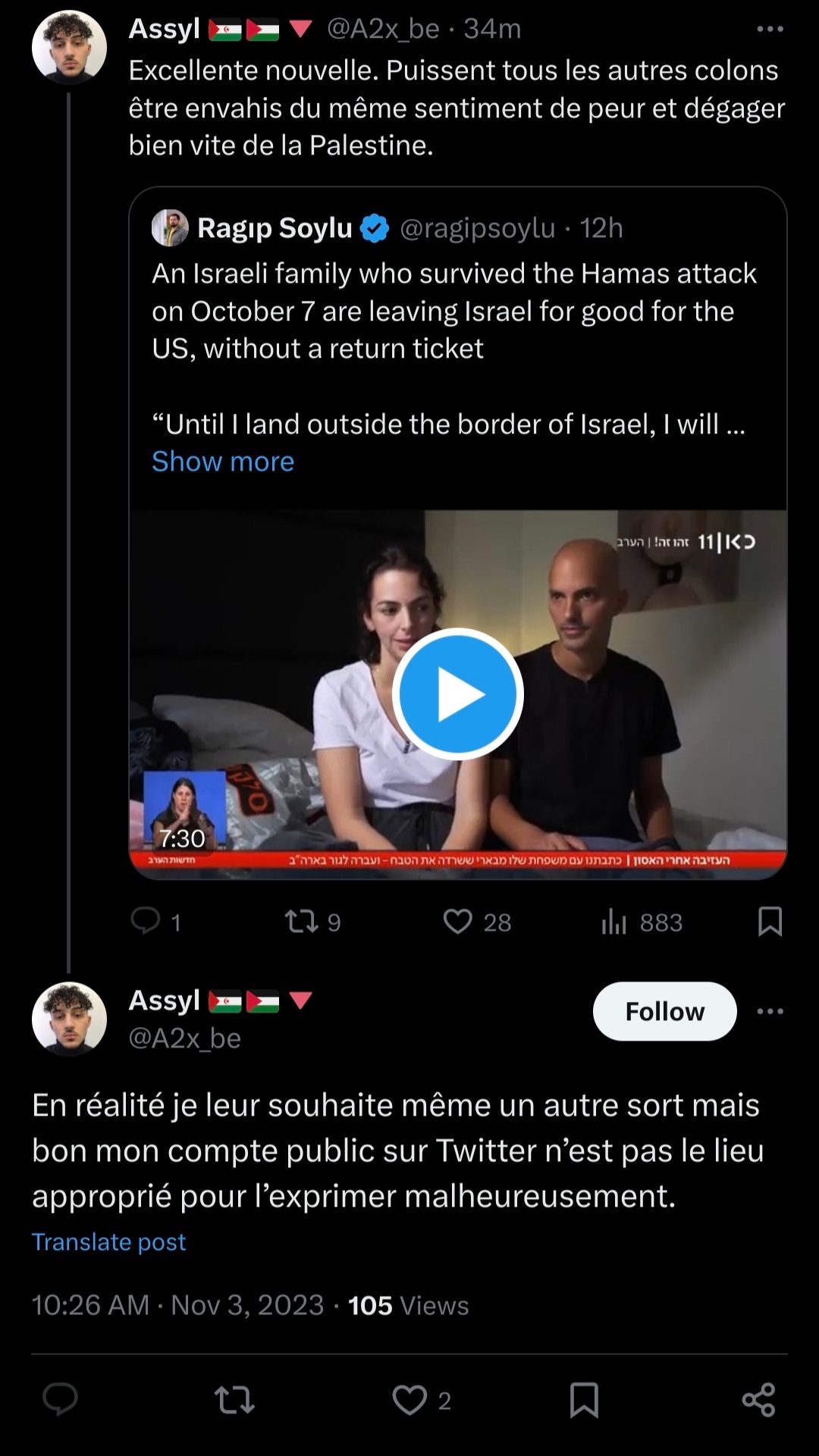The height and width of the screenshot is (1456, 819).
Task: Reply to the post with 1 comment
Action: 146,921
